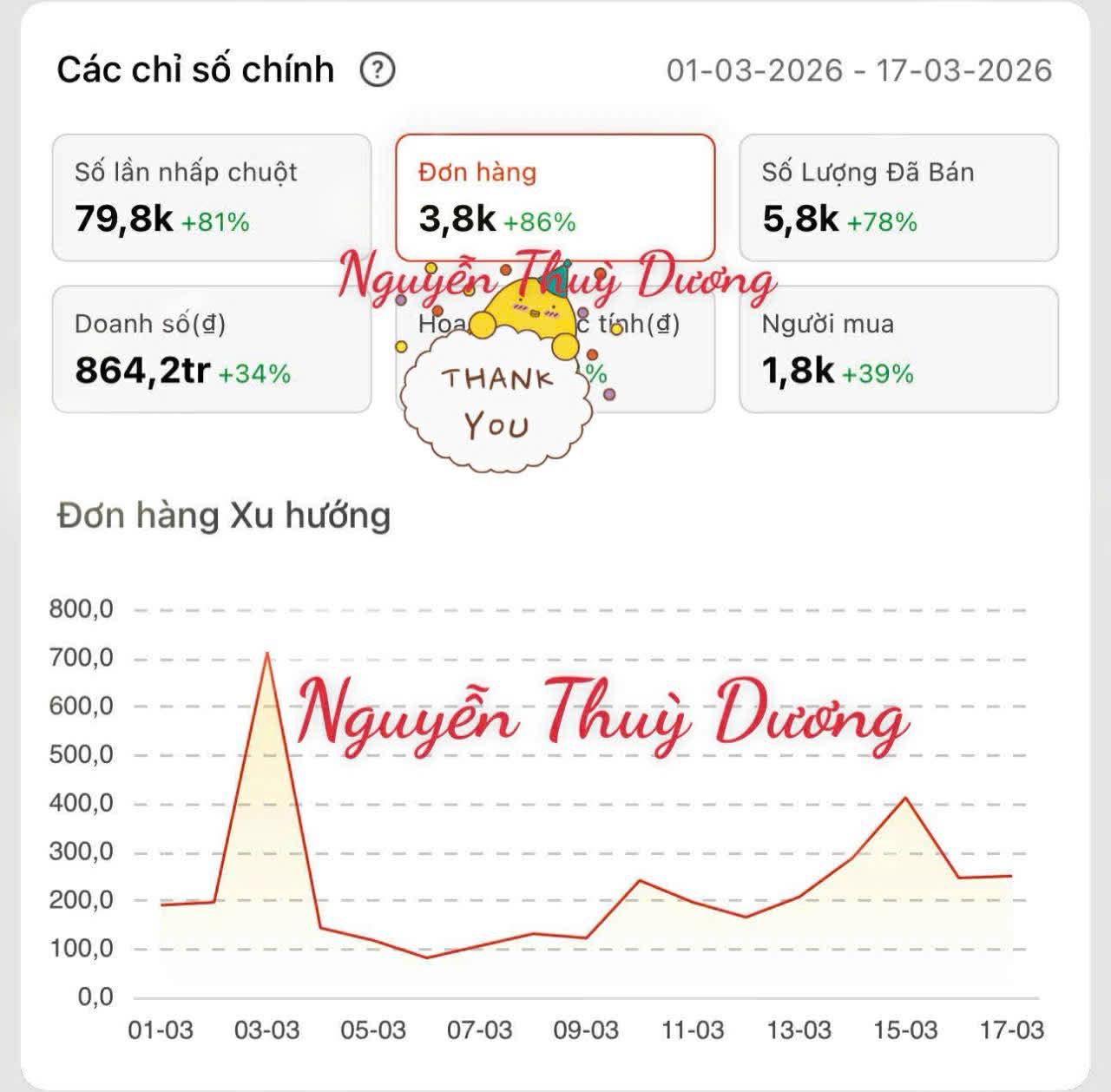Select the Số Lượng Đã Bán metric card
Image resolution: width=1111 pixels, height=1092 pixels.
(898, 198)
